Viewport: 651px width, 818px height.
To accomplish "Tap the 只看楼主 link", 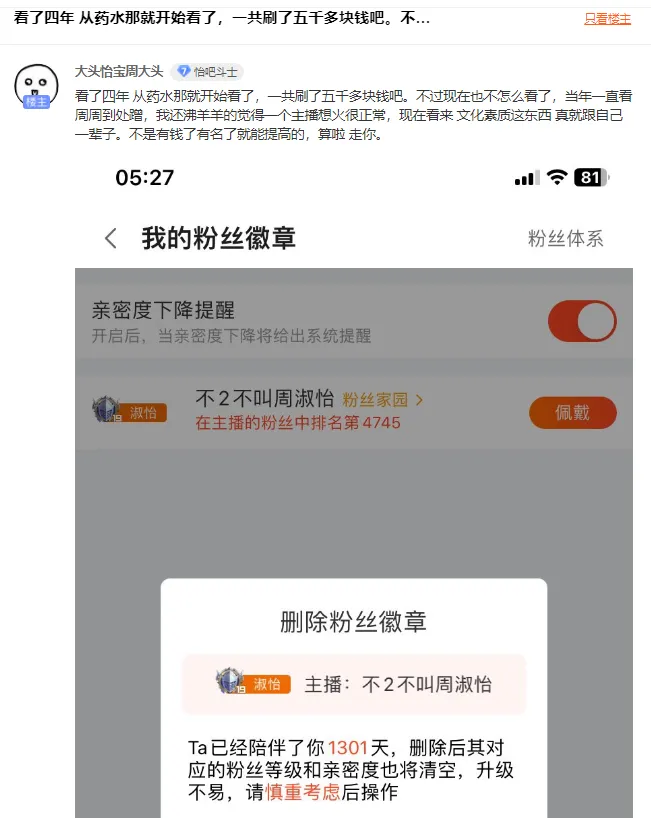I will pyautogui.click(x=607, y=19).
